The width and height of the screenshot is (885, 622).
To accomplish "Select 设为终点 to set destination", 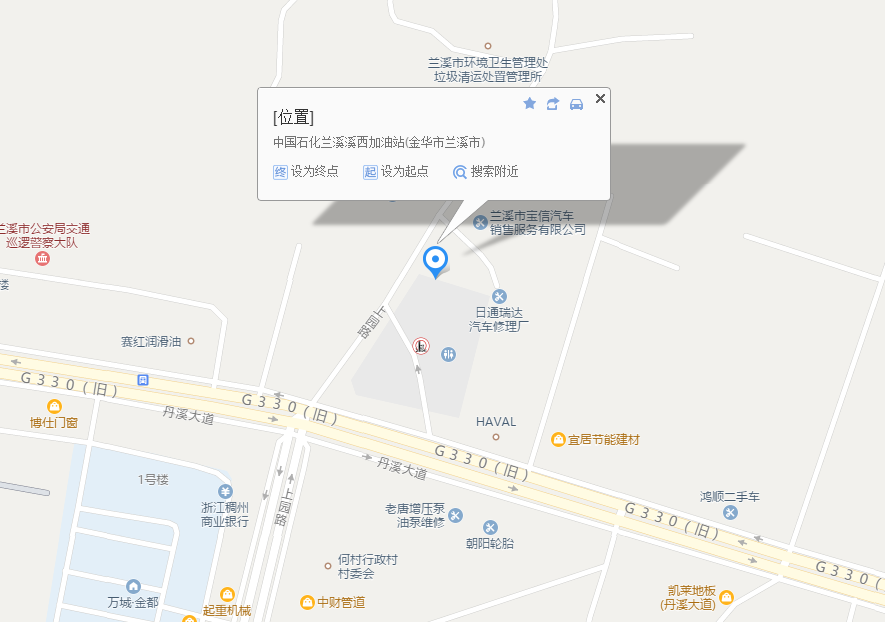I will click(x=306, y=172).
